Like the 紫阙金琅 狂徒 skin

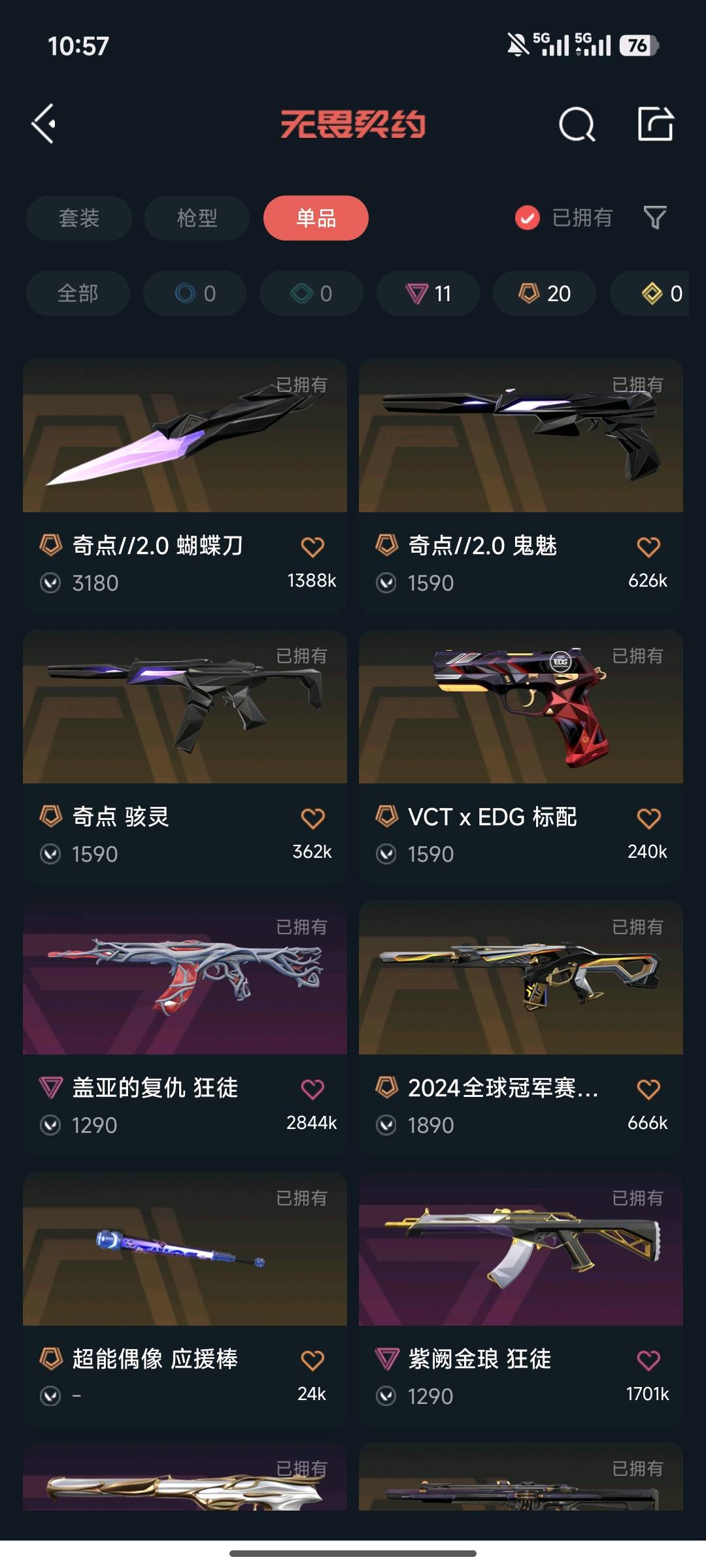[648, 1360]
